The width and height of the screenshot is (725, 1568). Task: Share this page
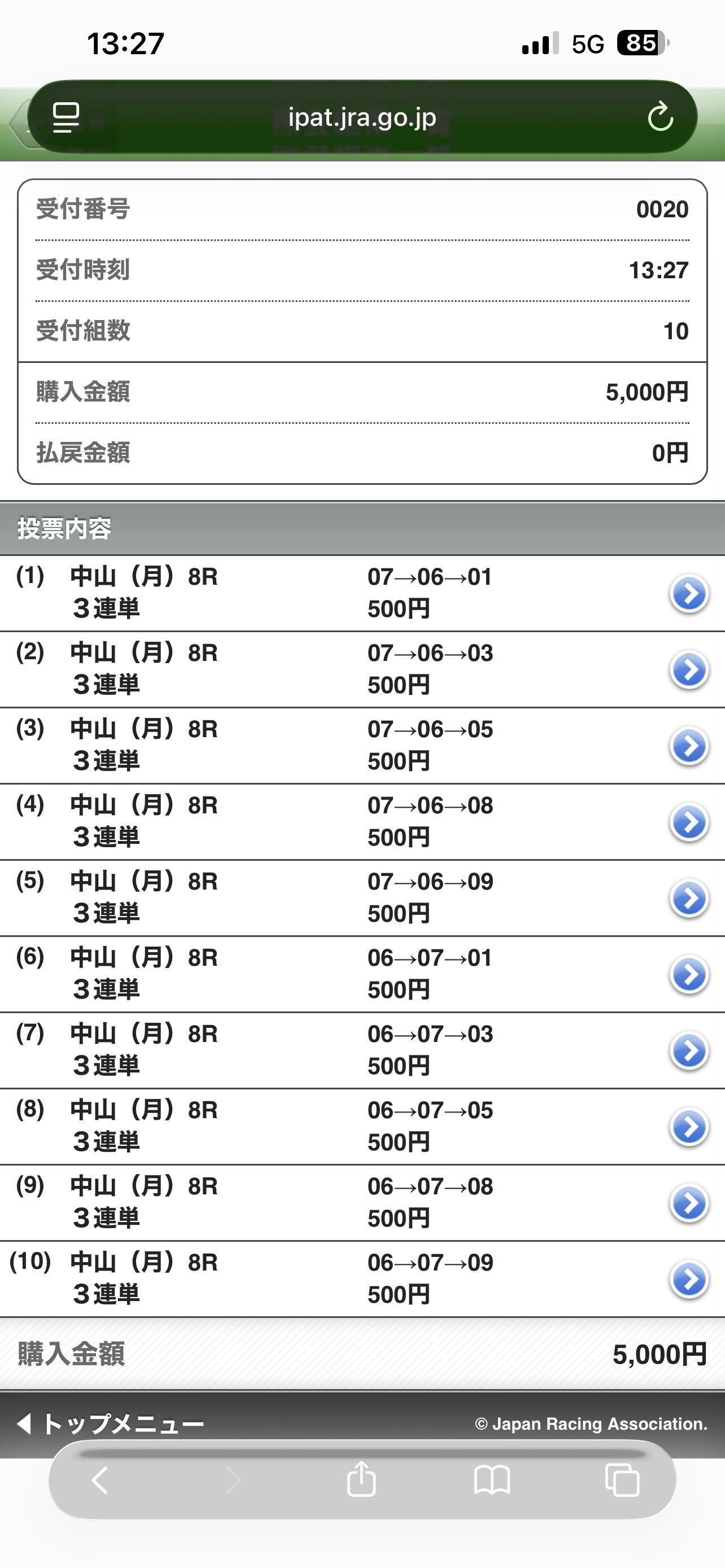(x=361, y=1480)
